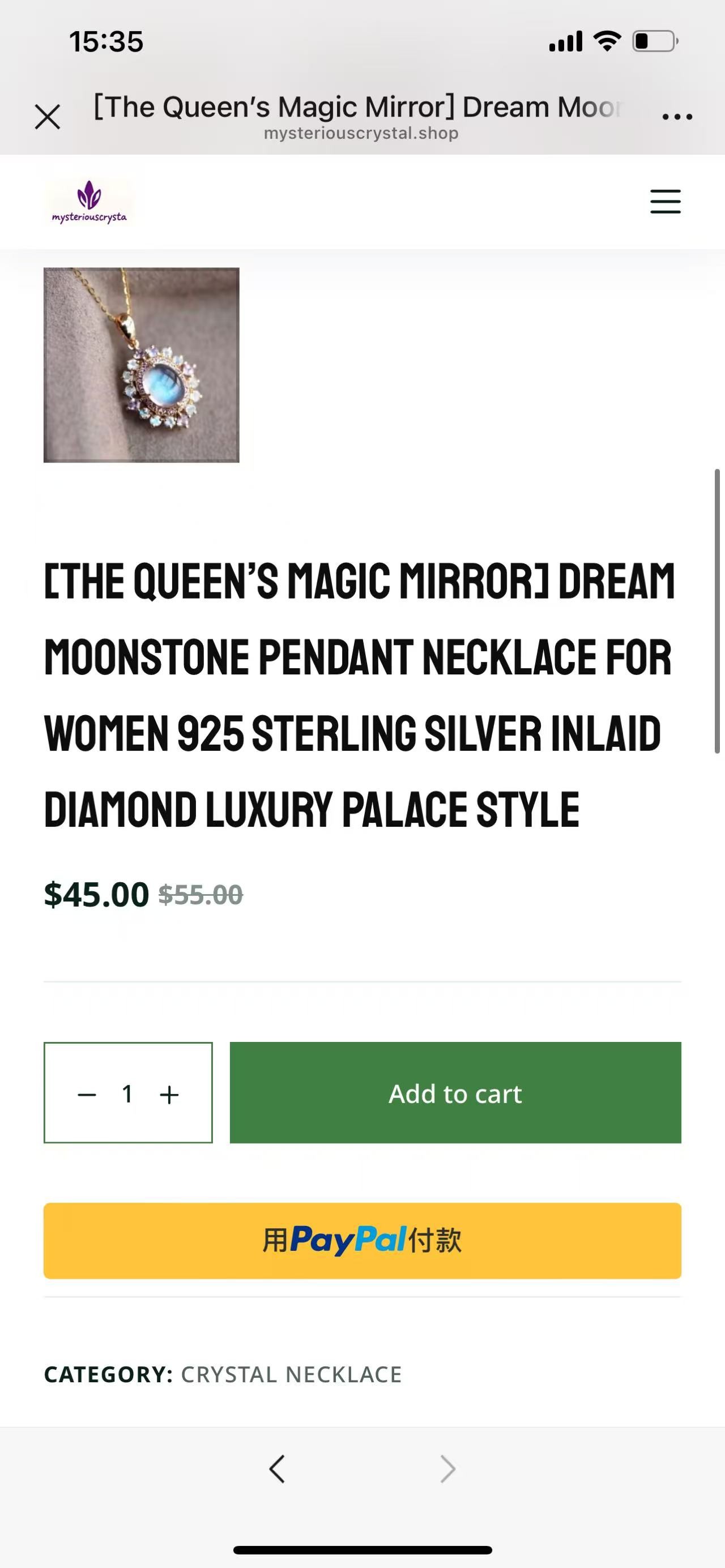Pay with the yellow PayPal button
This screenshot has height=1568, width=725.
pos(362,1241)
